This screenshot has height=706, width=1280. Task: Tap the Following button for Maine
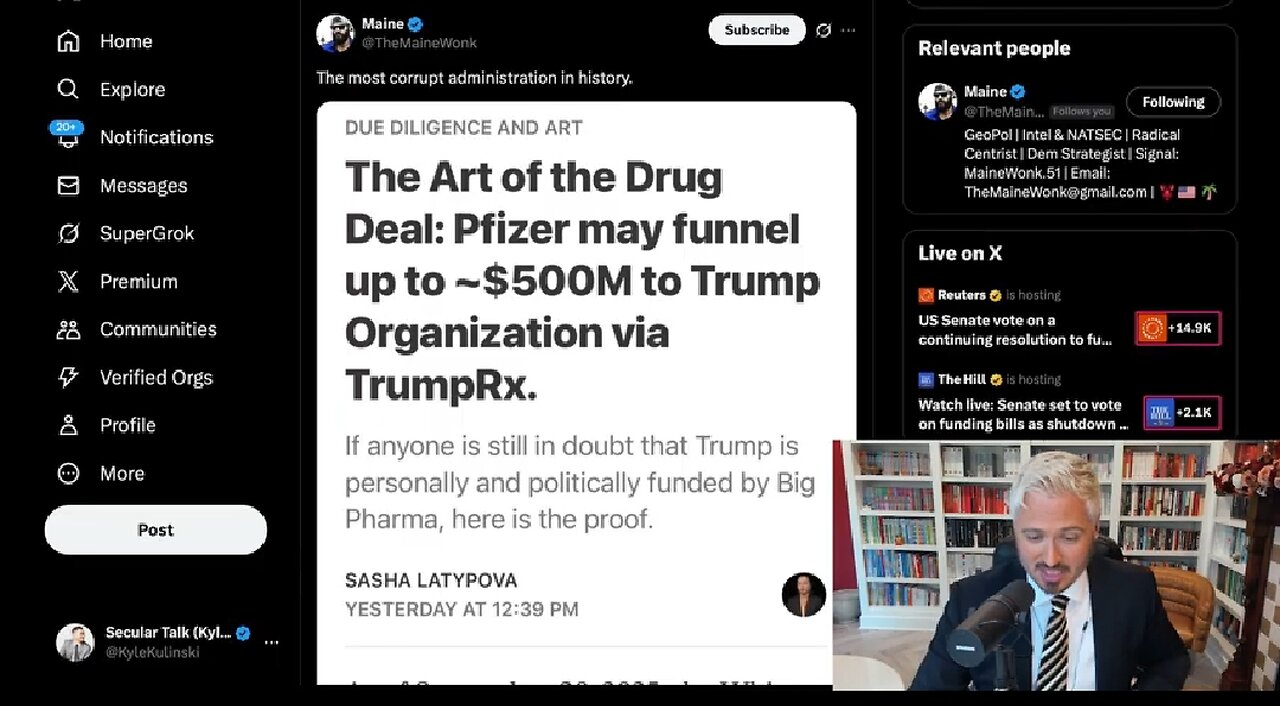(x=1173, y=102)
